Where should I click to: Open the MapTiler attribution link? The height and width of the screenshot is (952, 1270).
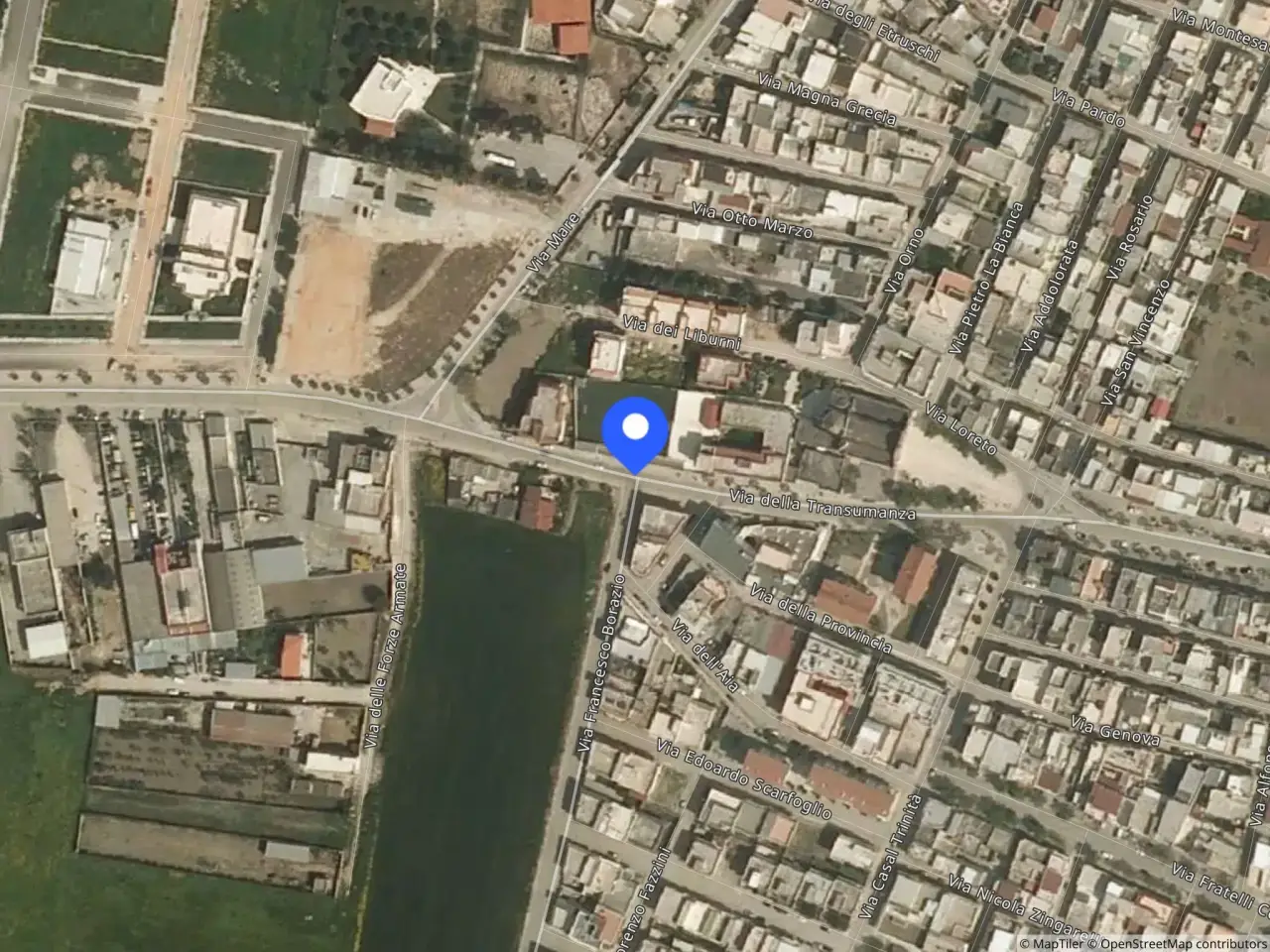[x=1059, y=942]
